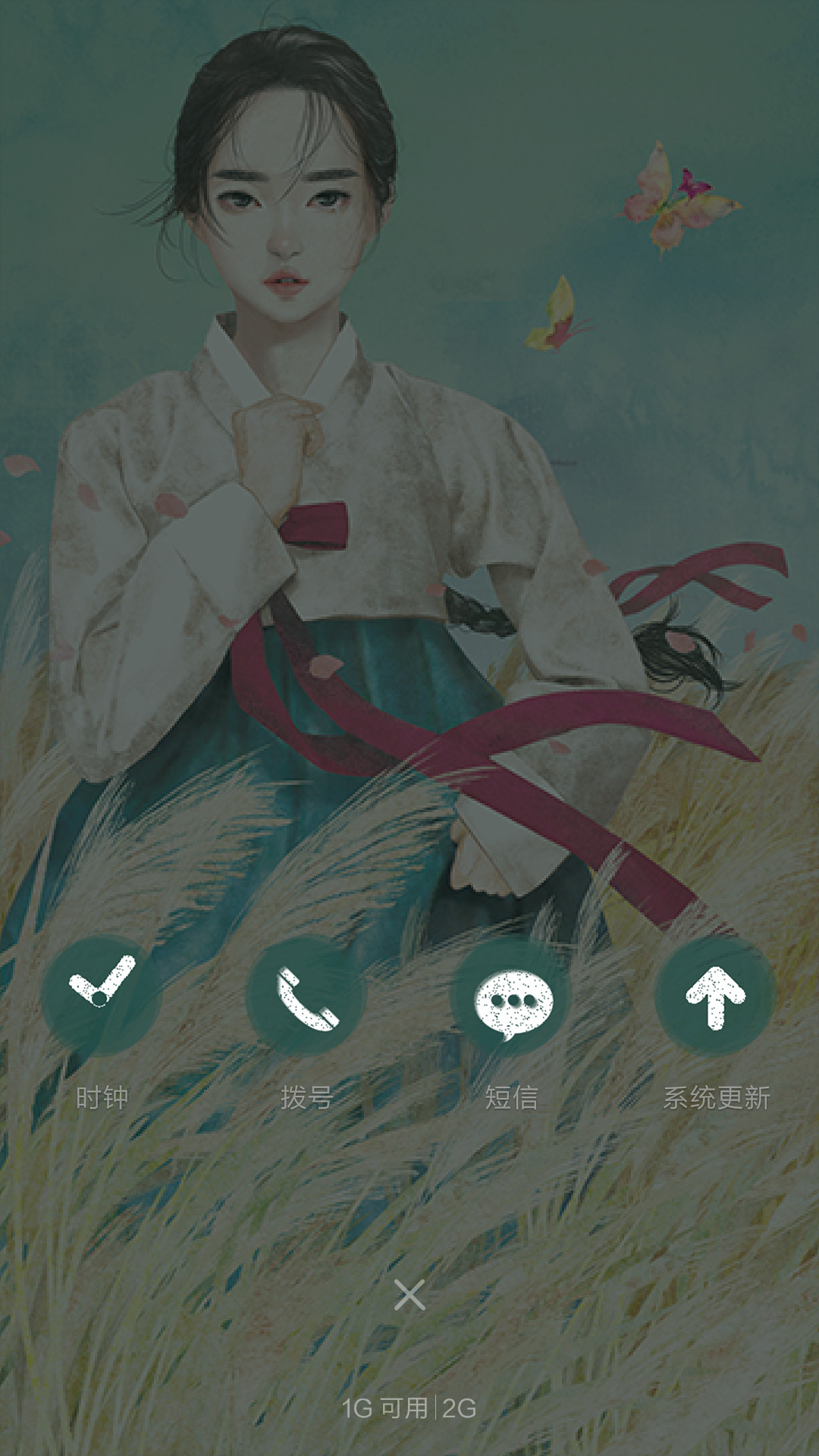Clear all recent apps with the X
This screenshot has width=819, height=1456.
click(409, 1295)
